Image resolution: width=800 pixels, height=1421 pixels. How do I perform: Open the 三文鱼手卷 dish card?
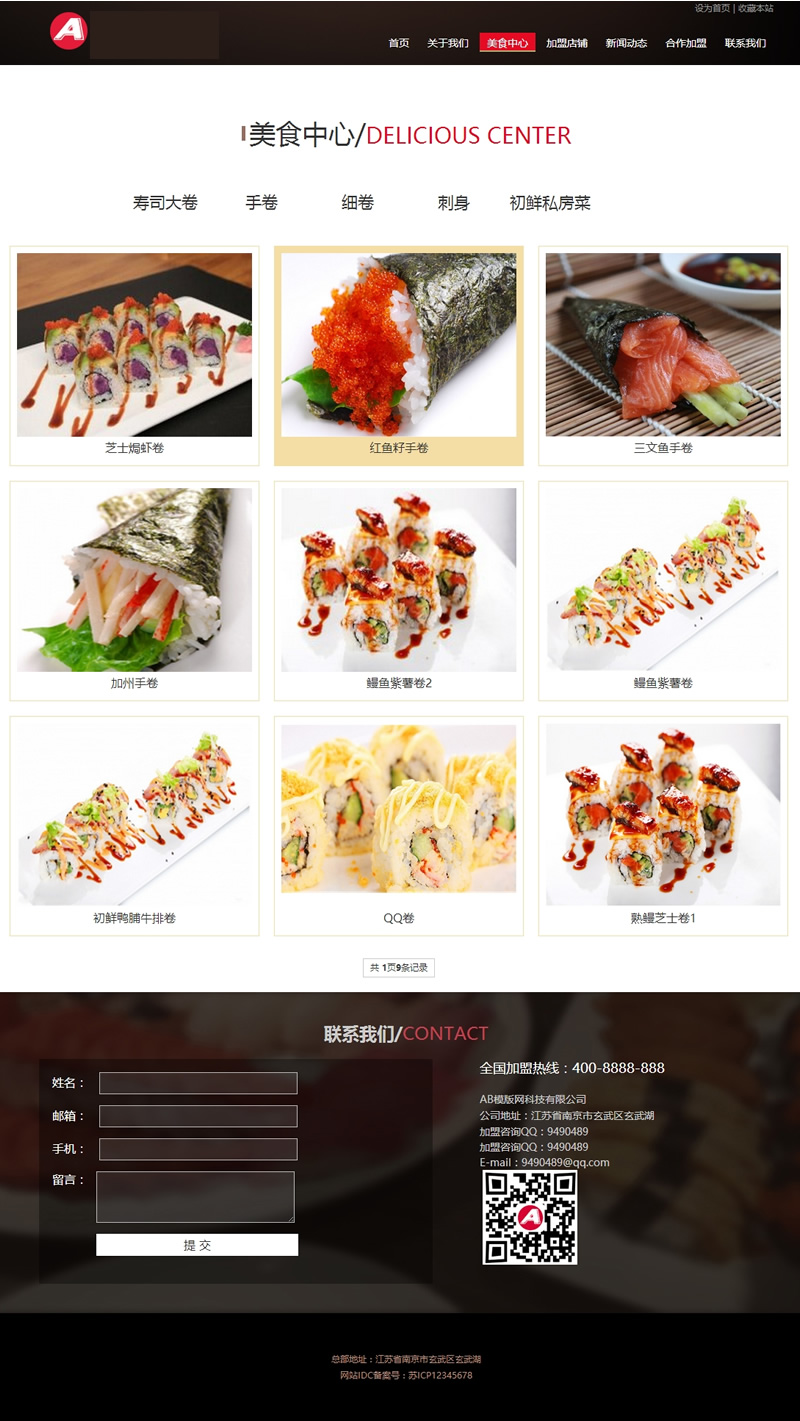coord(663,345)
